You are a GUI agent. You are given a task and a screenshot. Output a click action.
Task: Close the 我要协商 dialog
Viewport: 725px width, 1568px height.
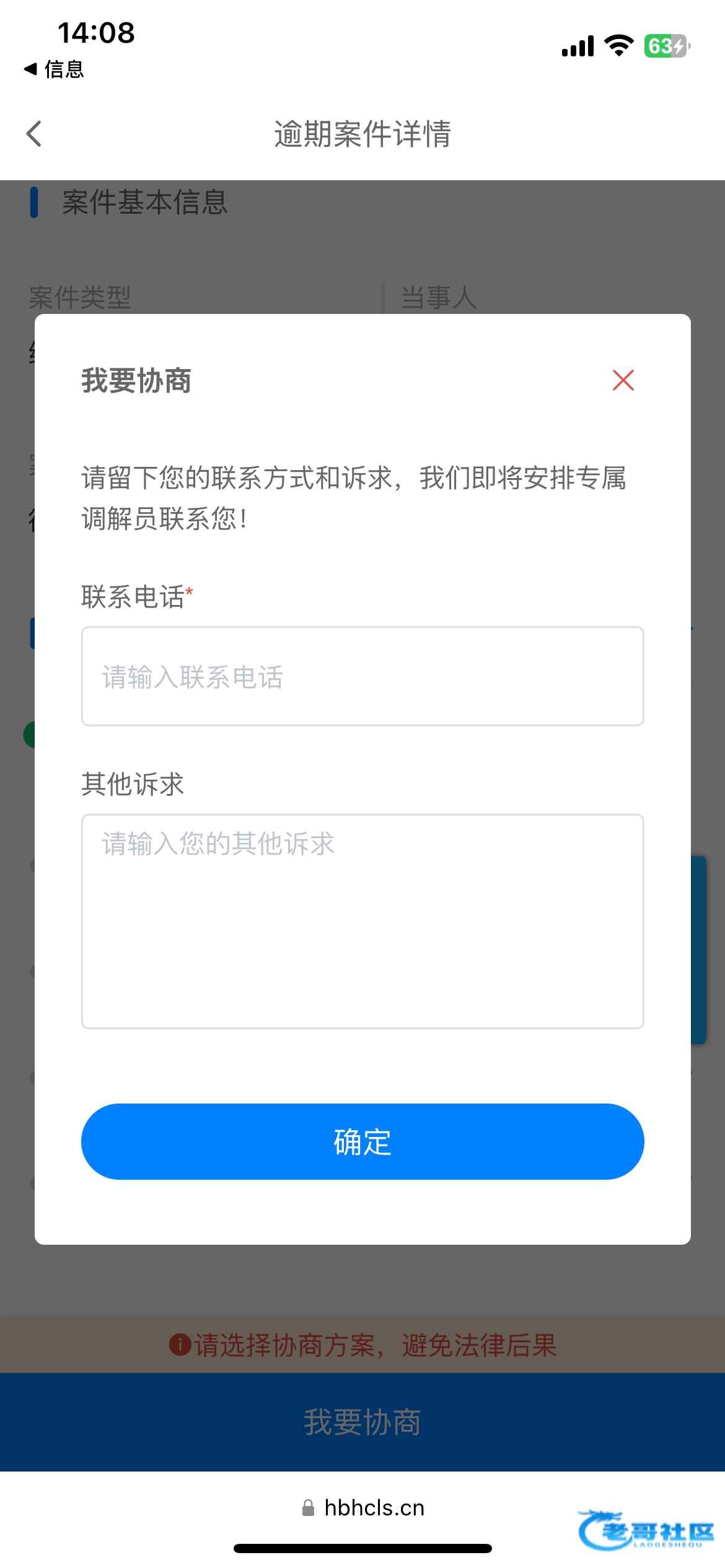pyautogui.click(x=623, y=380)
